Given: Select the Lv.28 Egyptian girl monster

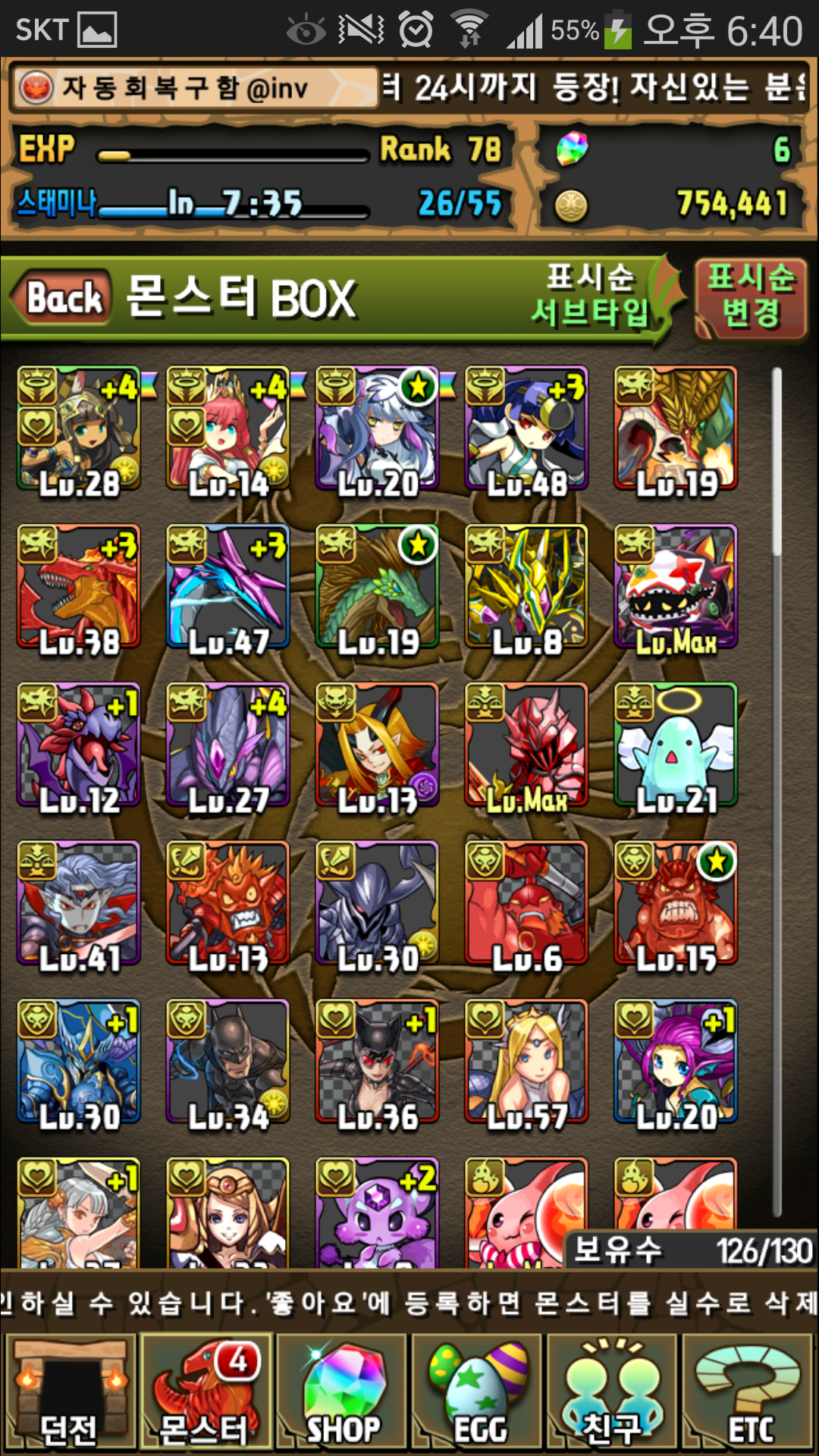Looking at the screenshot, I should click(79, 430).
